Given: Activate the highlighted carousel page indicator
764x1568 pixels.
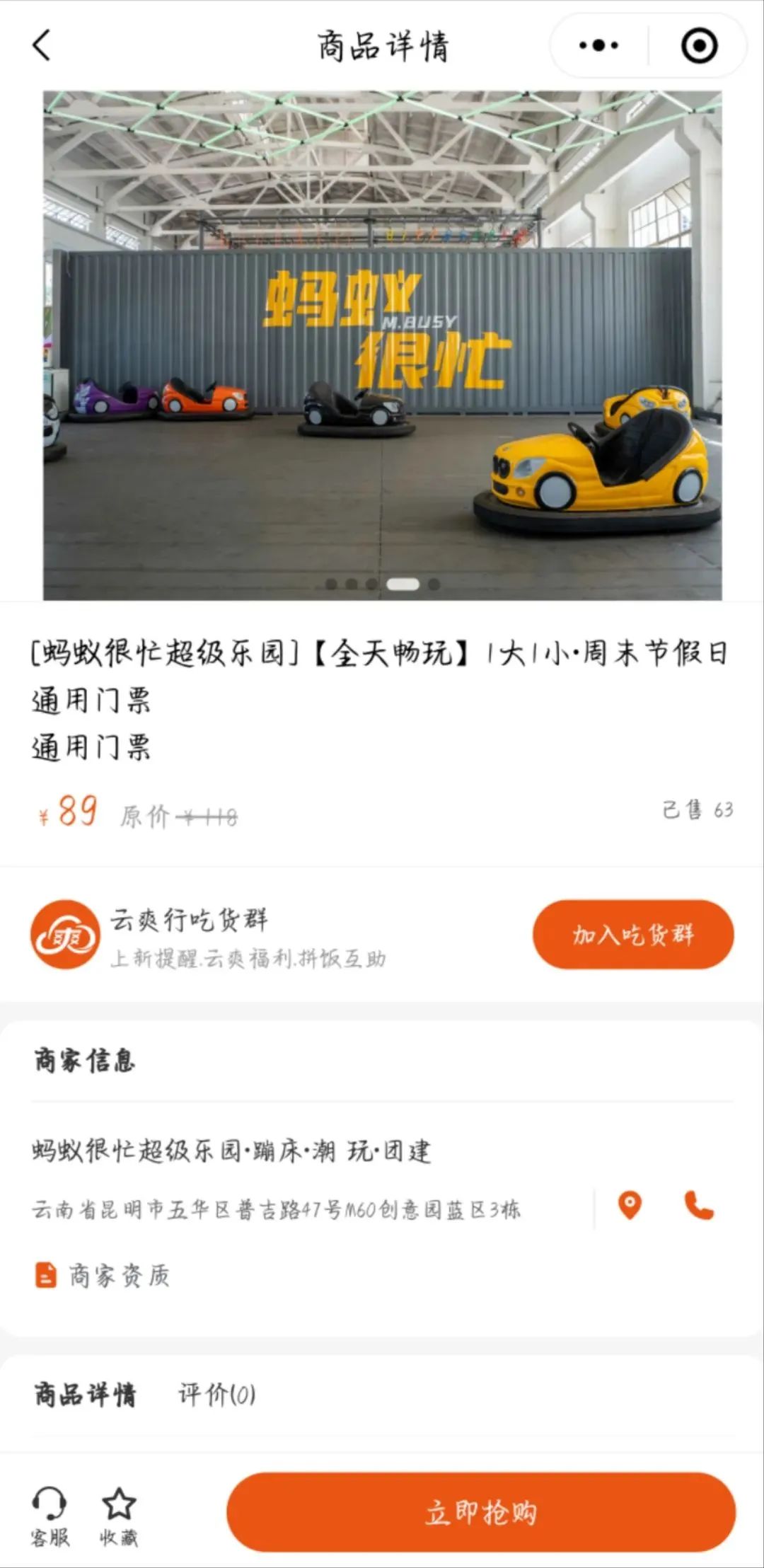Looking at the screenshot, I should click(403, 583).
